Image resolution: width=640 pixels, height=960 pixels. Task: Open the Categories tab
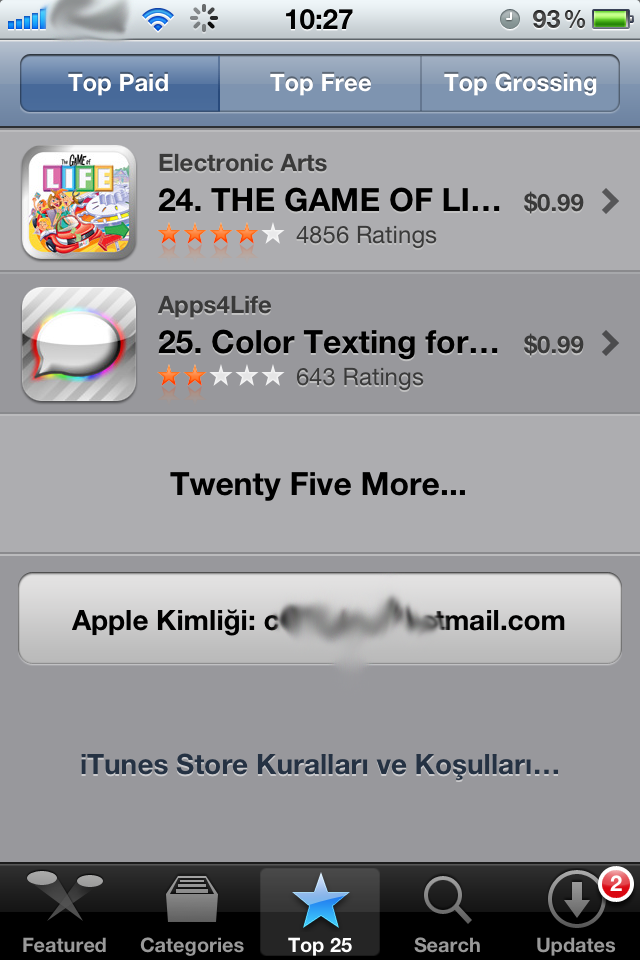[192, 912]
